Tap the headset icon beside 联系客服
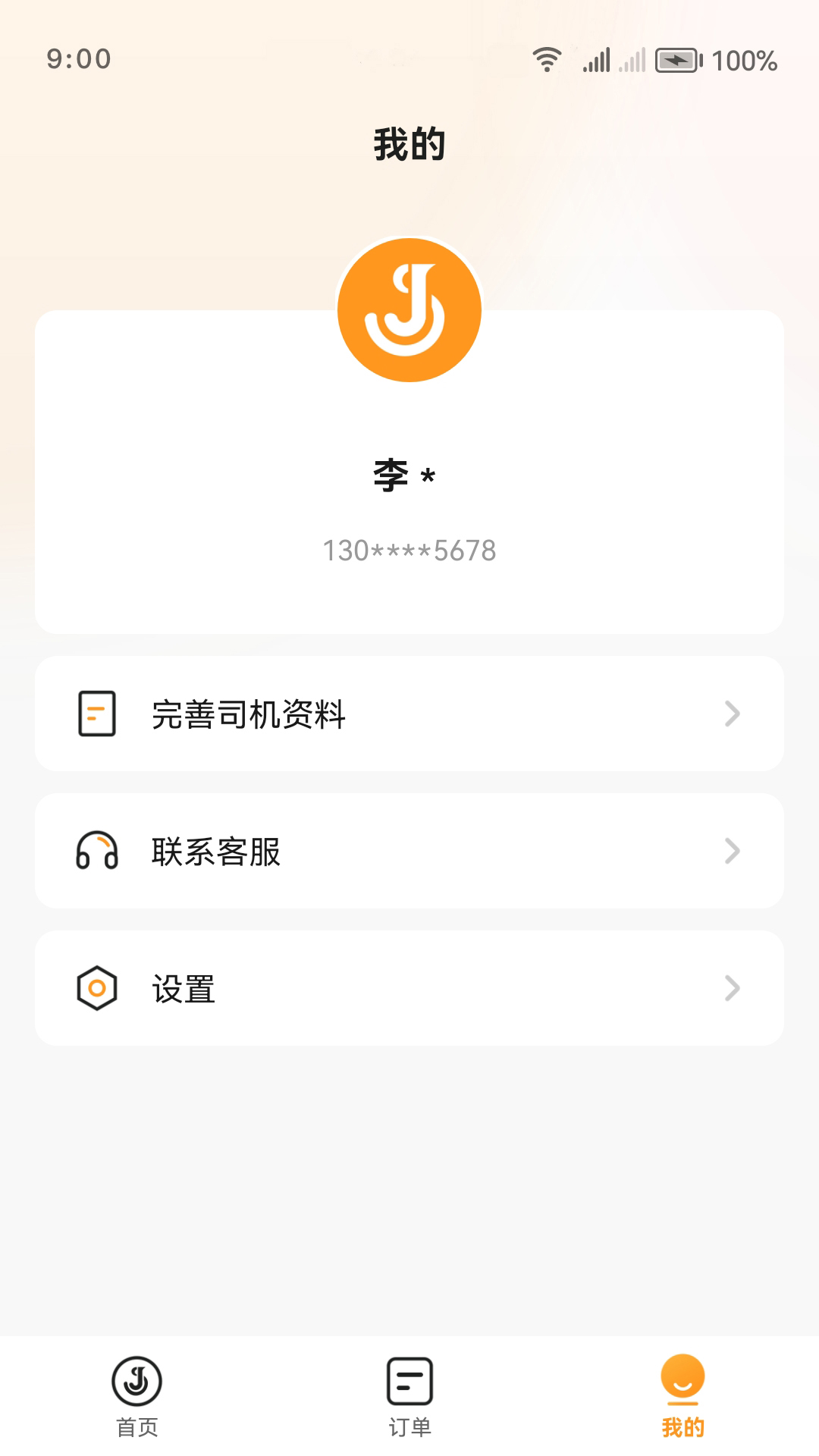The image size is (819, 1456). point(96,851)
